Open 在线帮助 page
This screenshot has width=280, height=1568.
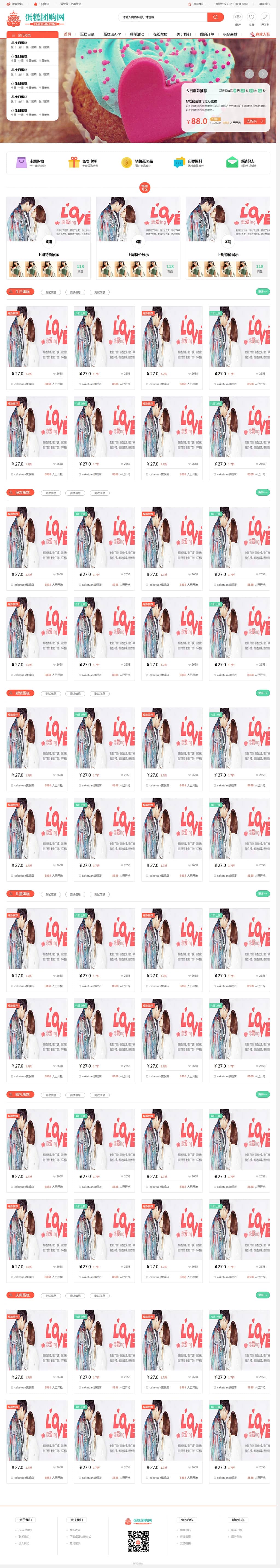point(160,35)
